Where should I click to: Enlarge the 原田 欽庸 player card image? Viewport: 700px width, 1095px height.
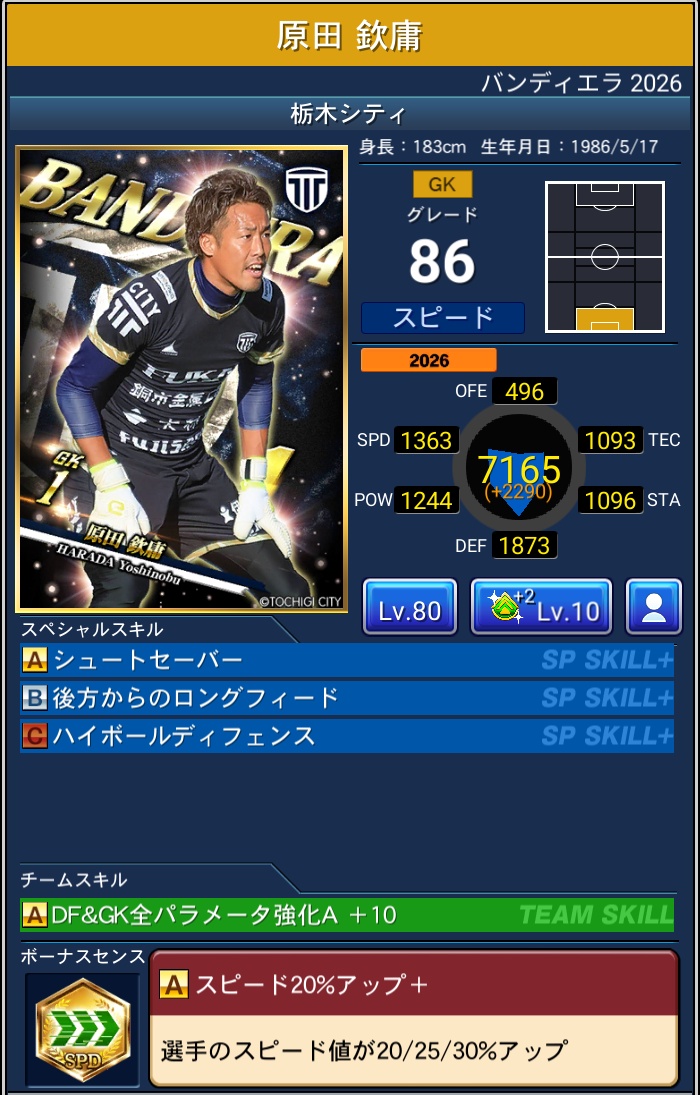point(181,379)
